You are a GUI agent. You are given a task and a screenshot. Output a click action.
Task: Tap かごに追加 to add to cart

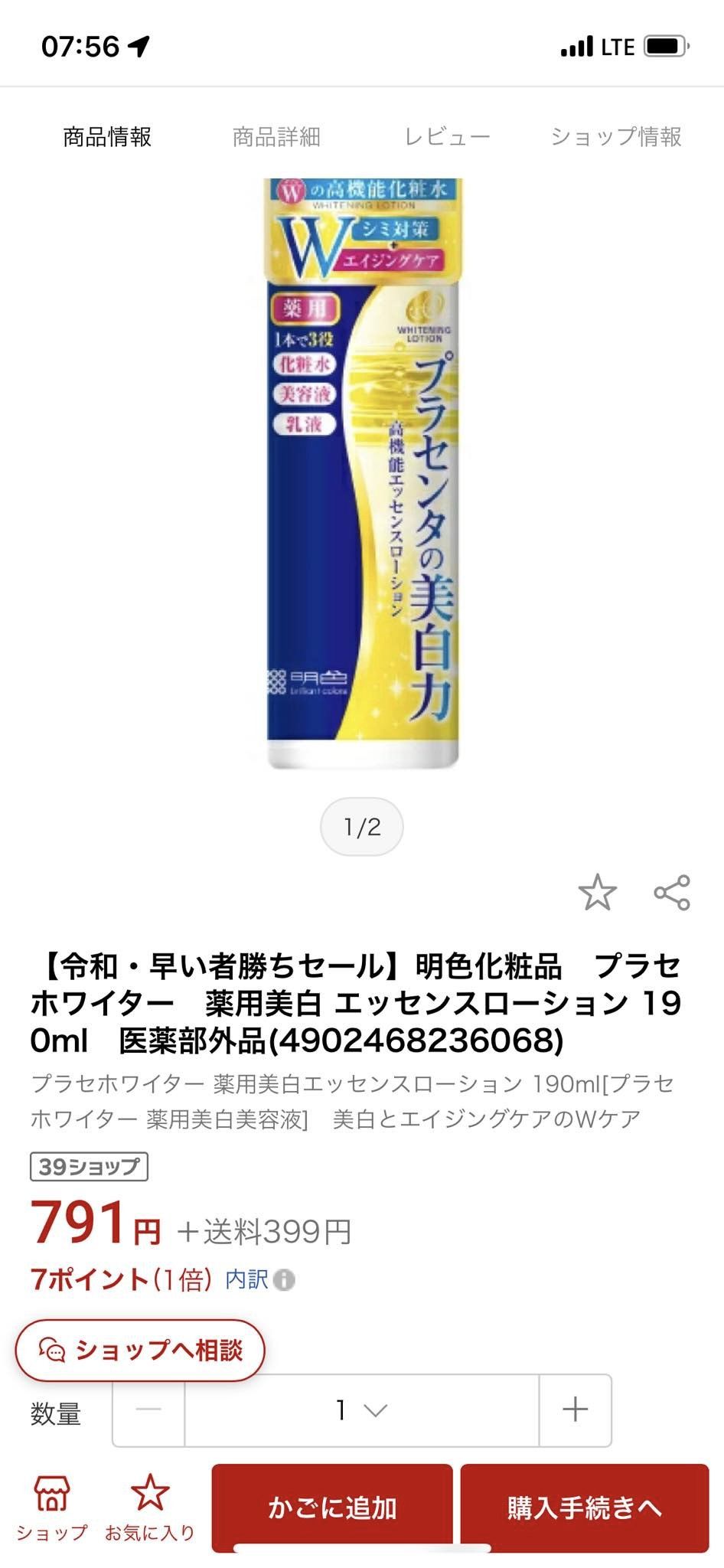coord(332,1508)
